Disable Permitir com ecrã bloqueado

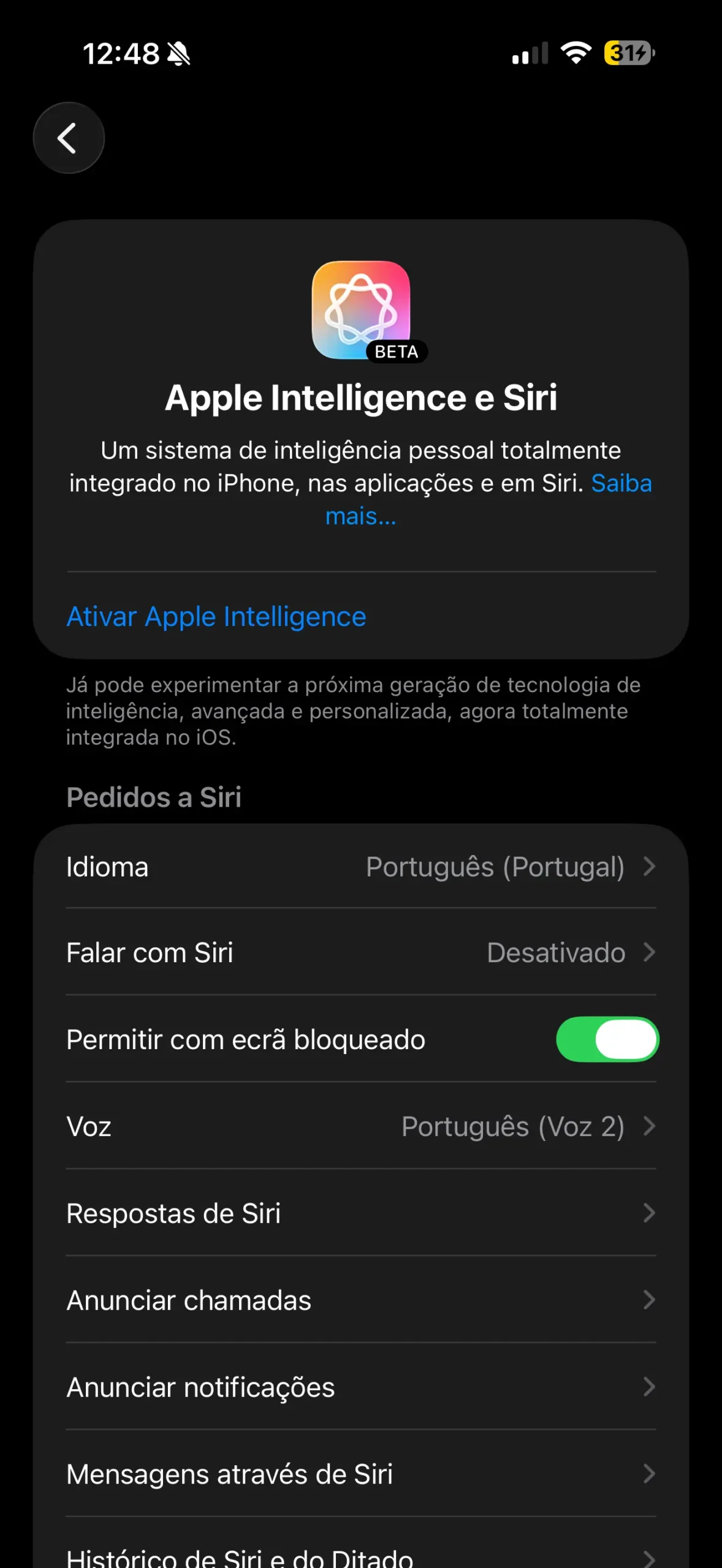point(607,1039)
